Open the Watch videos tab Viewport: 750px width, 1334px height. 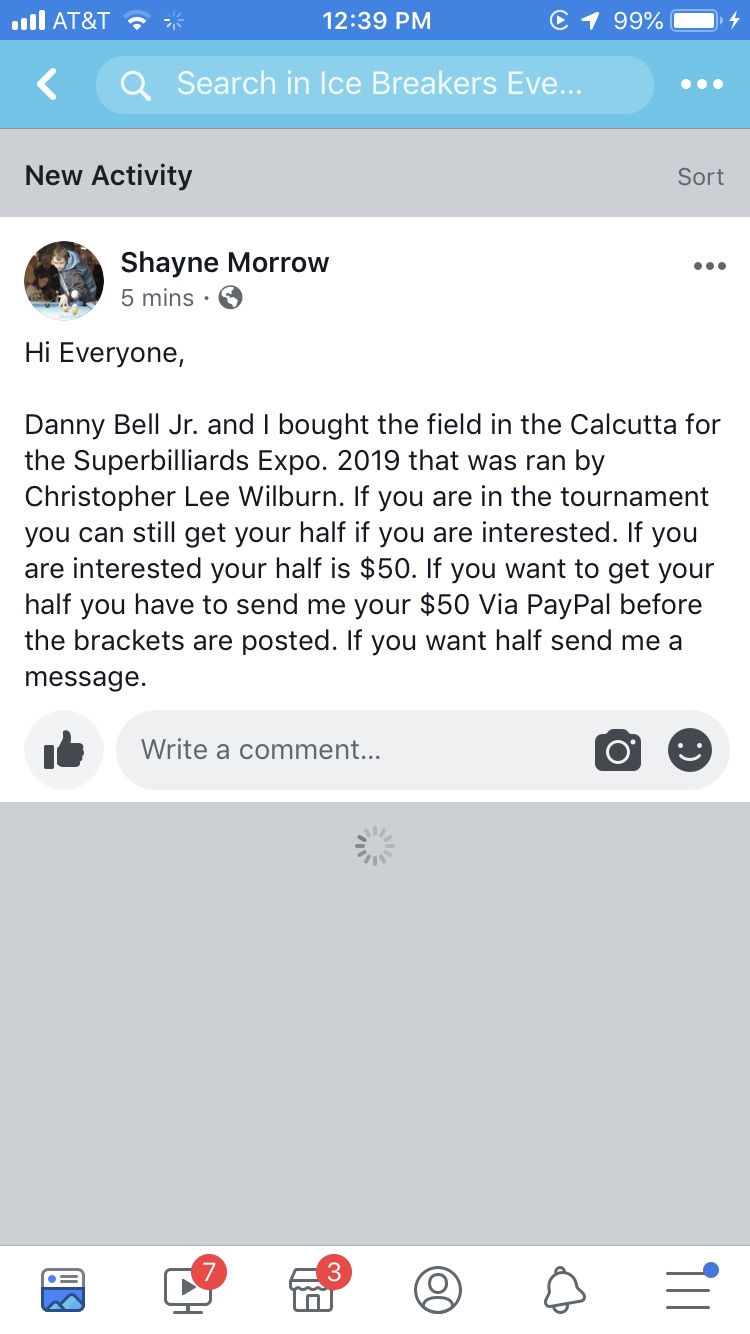tap(188, 1289)
